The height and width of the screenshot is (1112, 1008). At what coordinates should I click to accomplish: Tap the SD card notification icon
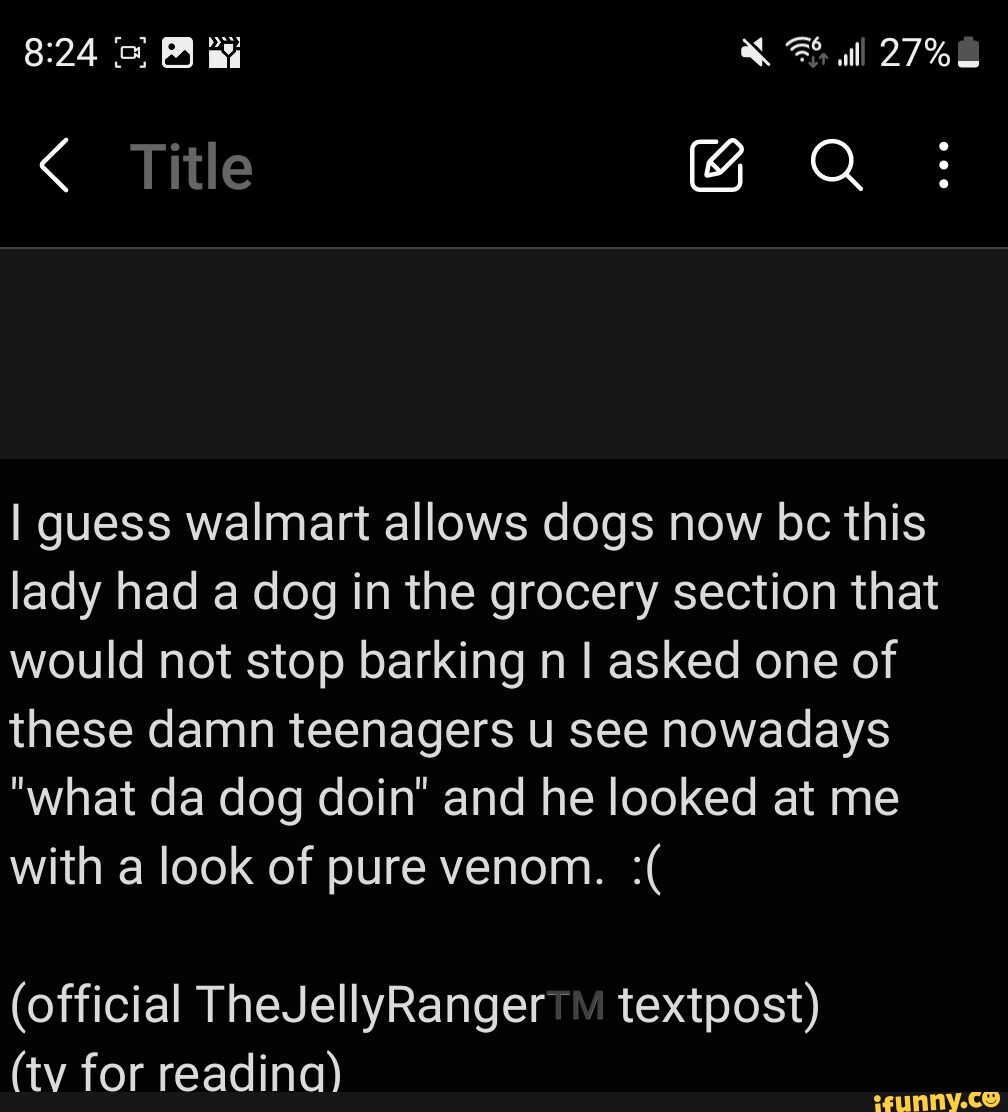pyautogui.click(x=225, y=51)
